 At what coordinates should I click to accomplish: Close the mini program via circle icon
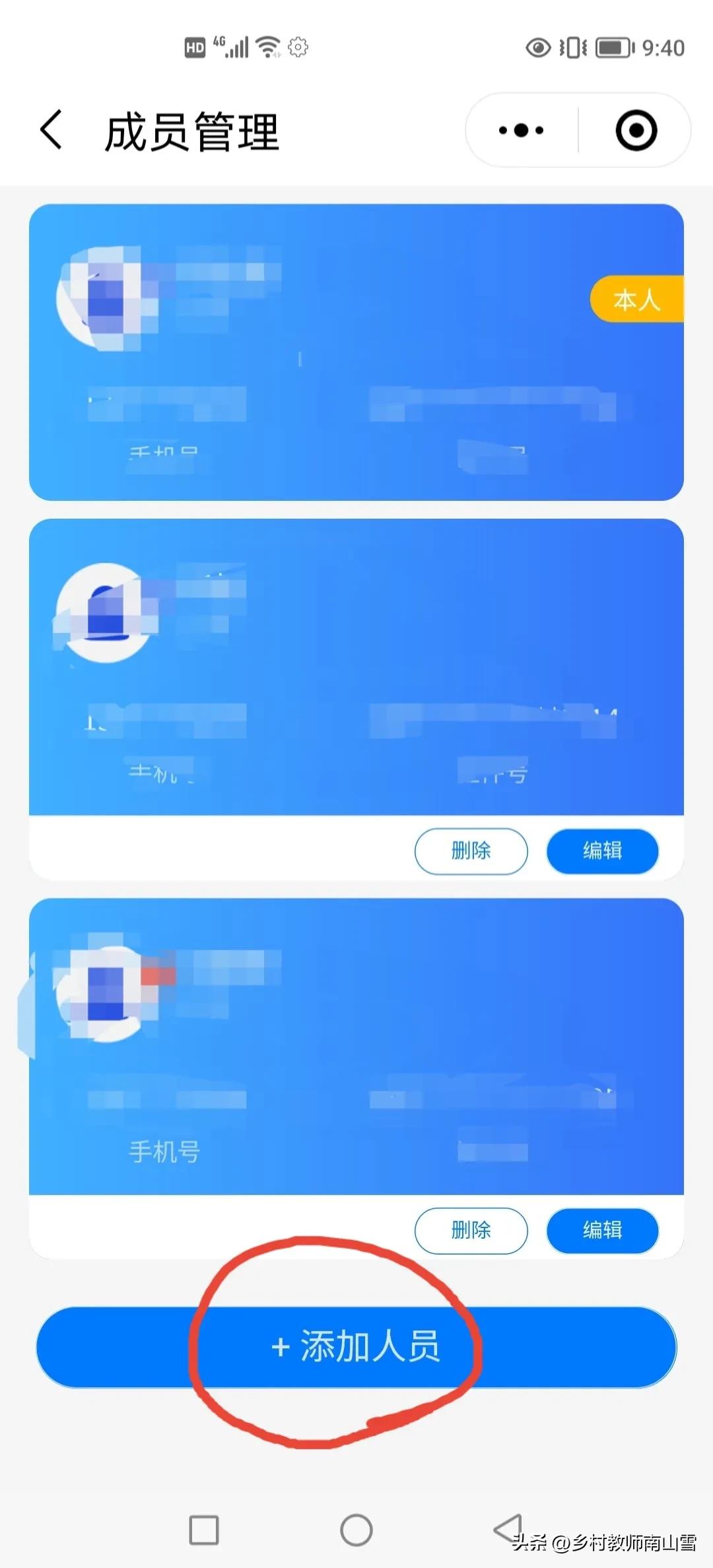coord(636,130)
